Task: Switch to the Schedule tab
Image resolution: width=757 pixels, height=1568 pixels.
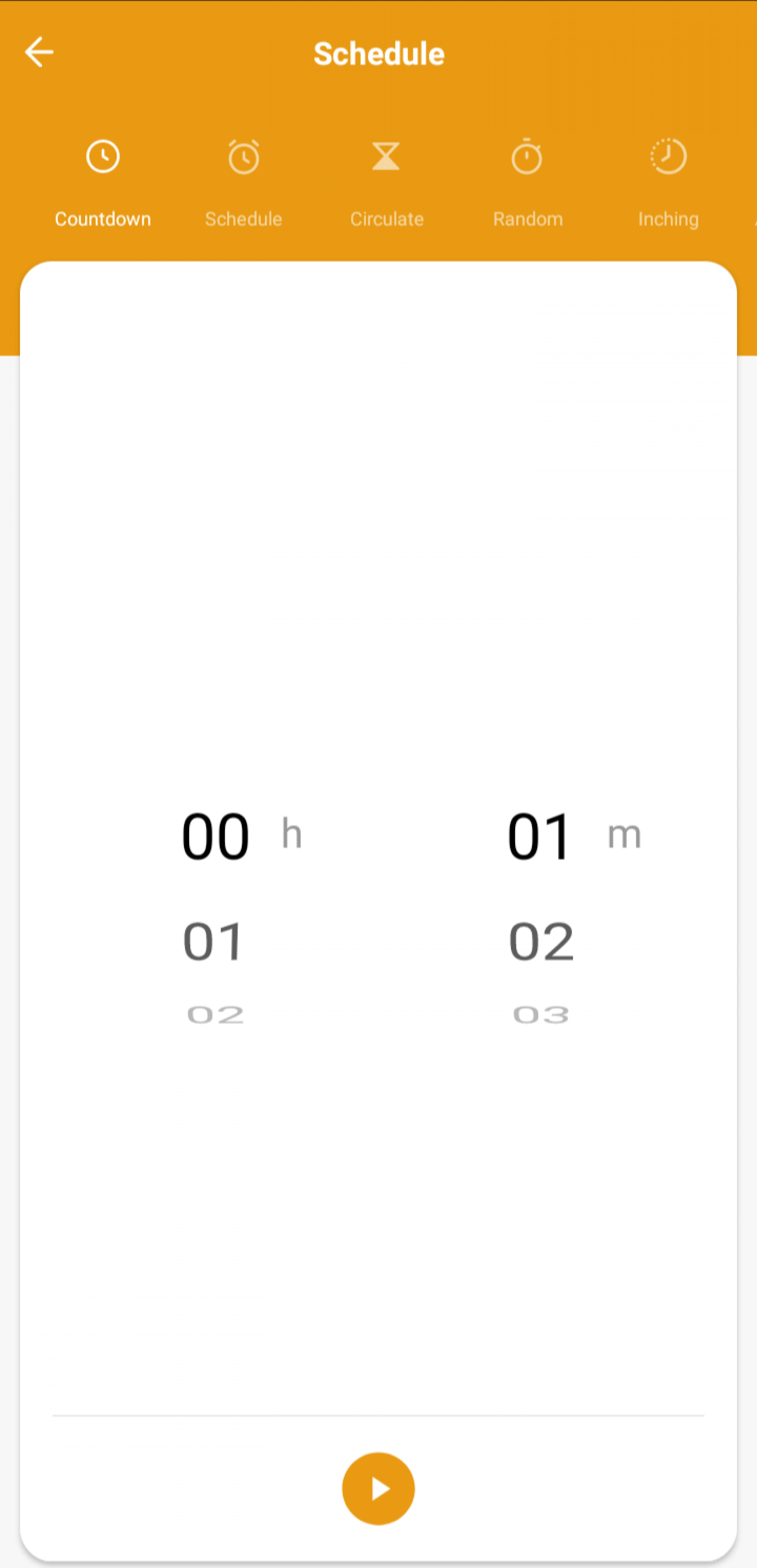Action: click(x=244, y=182)
